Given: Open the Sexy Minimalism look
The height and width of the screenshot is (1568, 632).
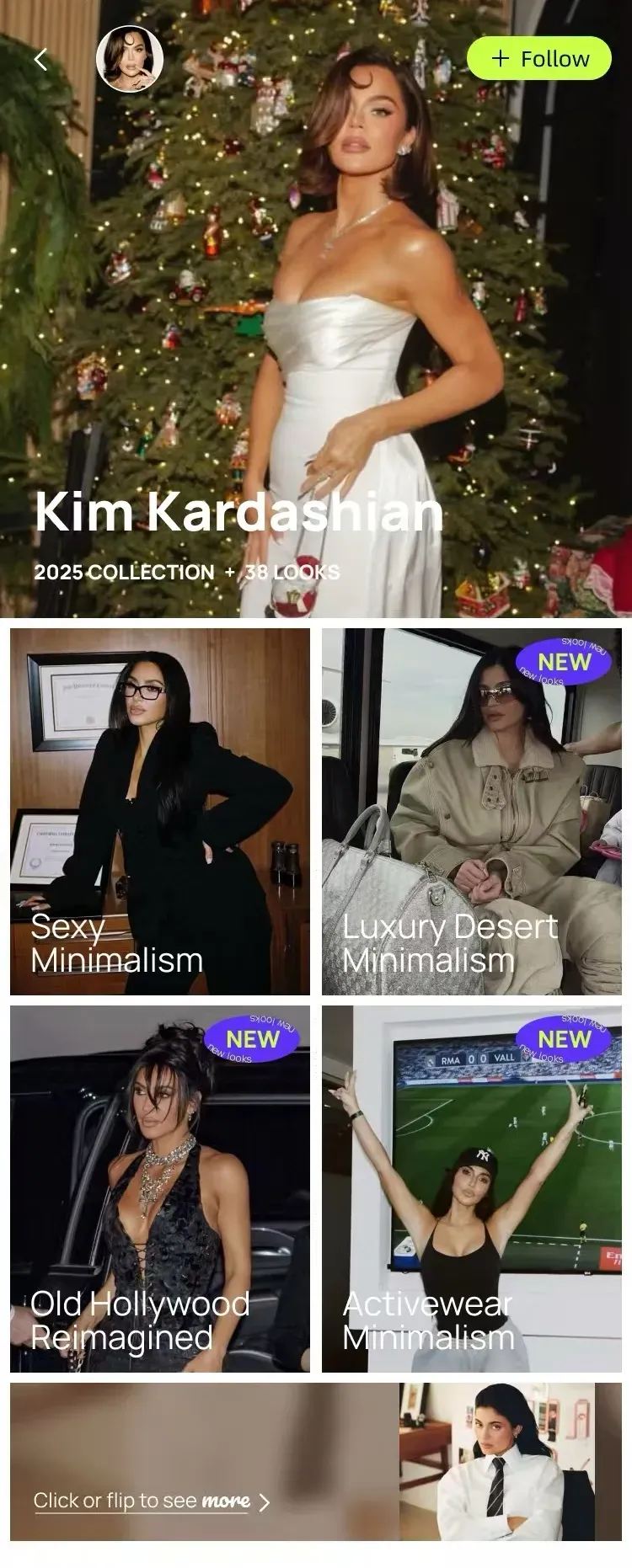Looking at the screenshot, I should [x=160, y=812].
